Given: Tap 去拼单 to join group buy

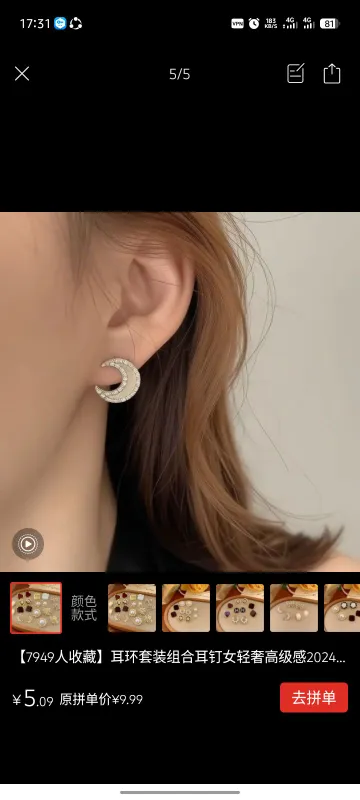Looking at the screenshot, I should [x=314, y=697].
